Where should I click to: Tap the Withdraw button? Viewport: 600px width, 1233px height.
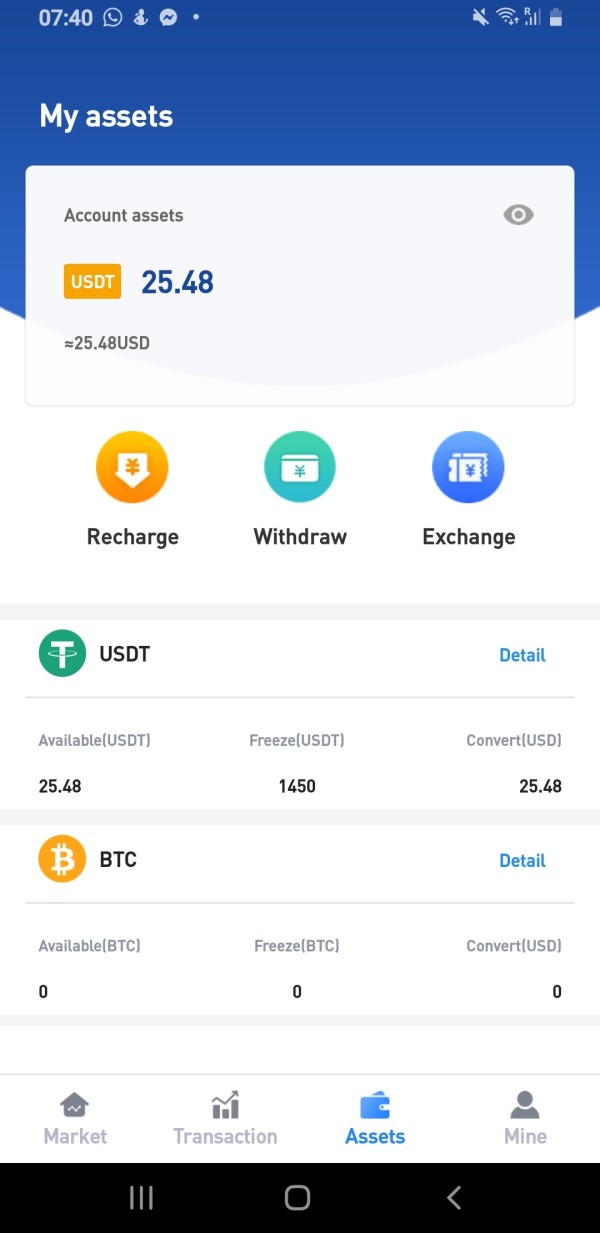tap(300, 490)
